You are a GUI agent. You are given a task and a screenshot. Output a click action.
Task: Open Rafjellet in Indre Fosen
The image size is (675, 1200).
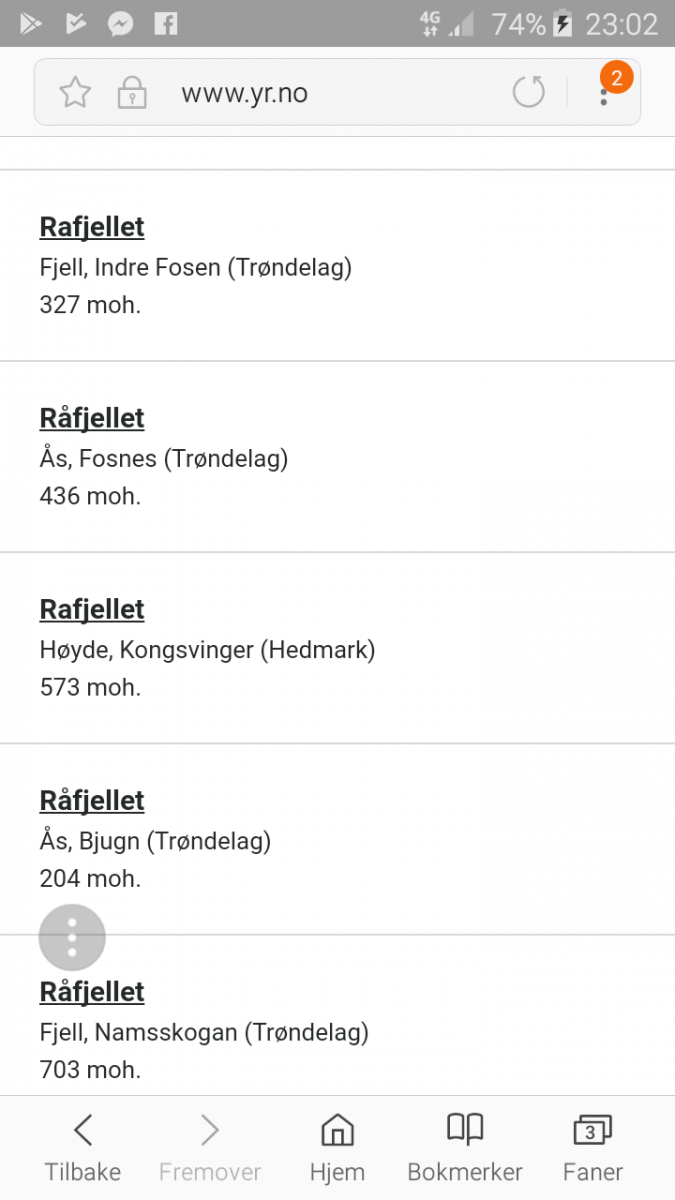coord(92,227)
